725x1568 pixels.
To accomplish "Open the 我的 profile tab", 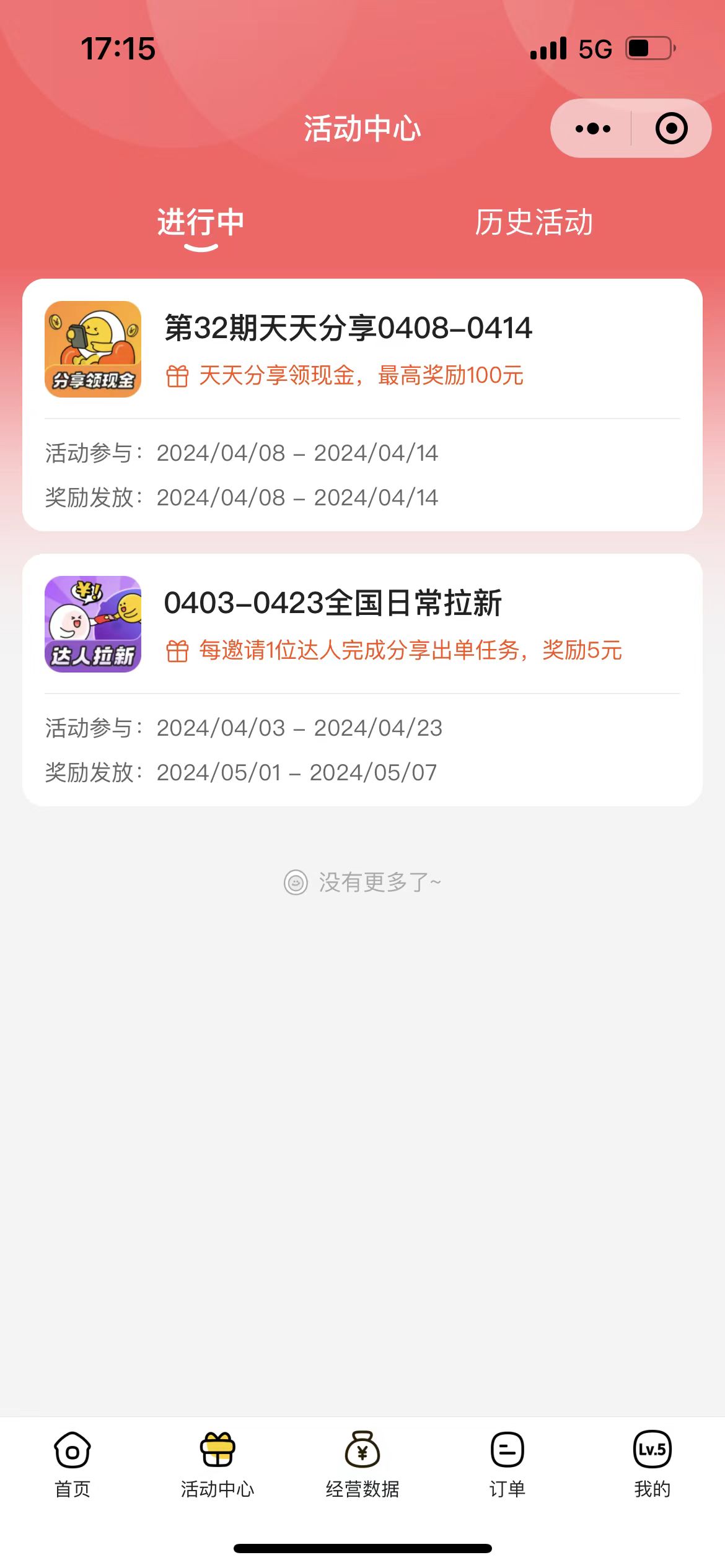I will tap(652, 1463).
